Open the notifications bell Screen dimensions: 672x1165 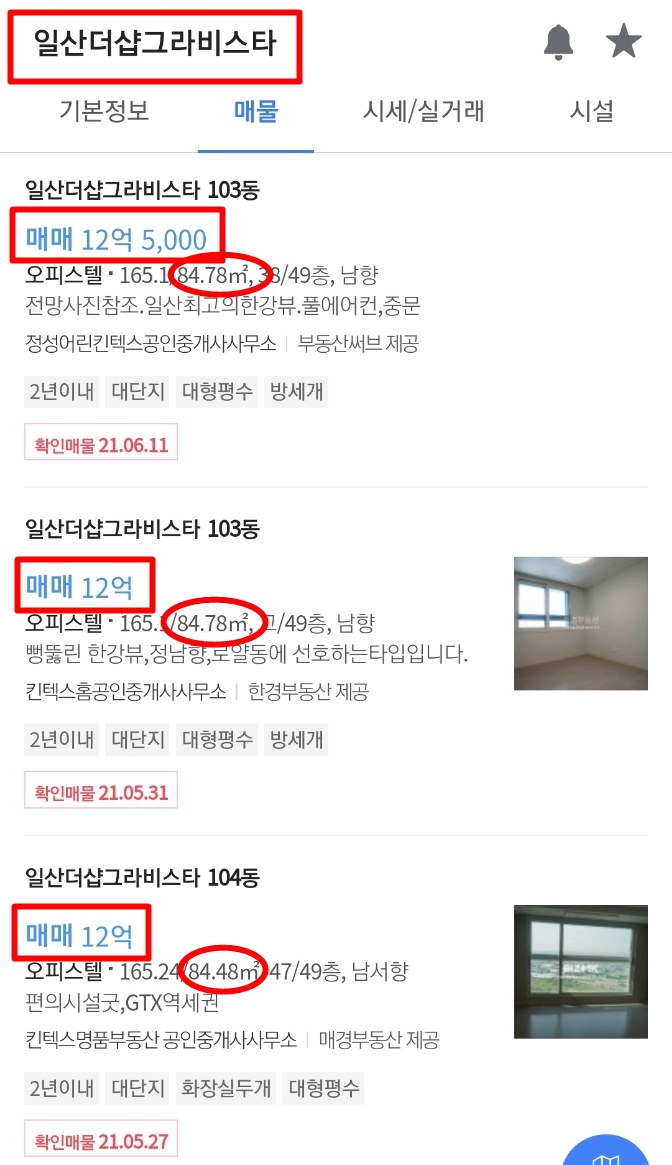[x=559, y=42]
